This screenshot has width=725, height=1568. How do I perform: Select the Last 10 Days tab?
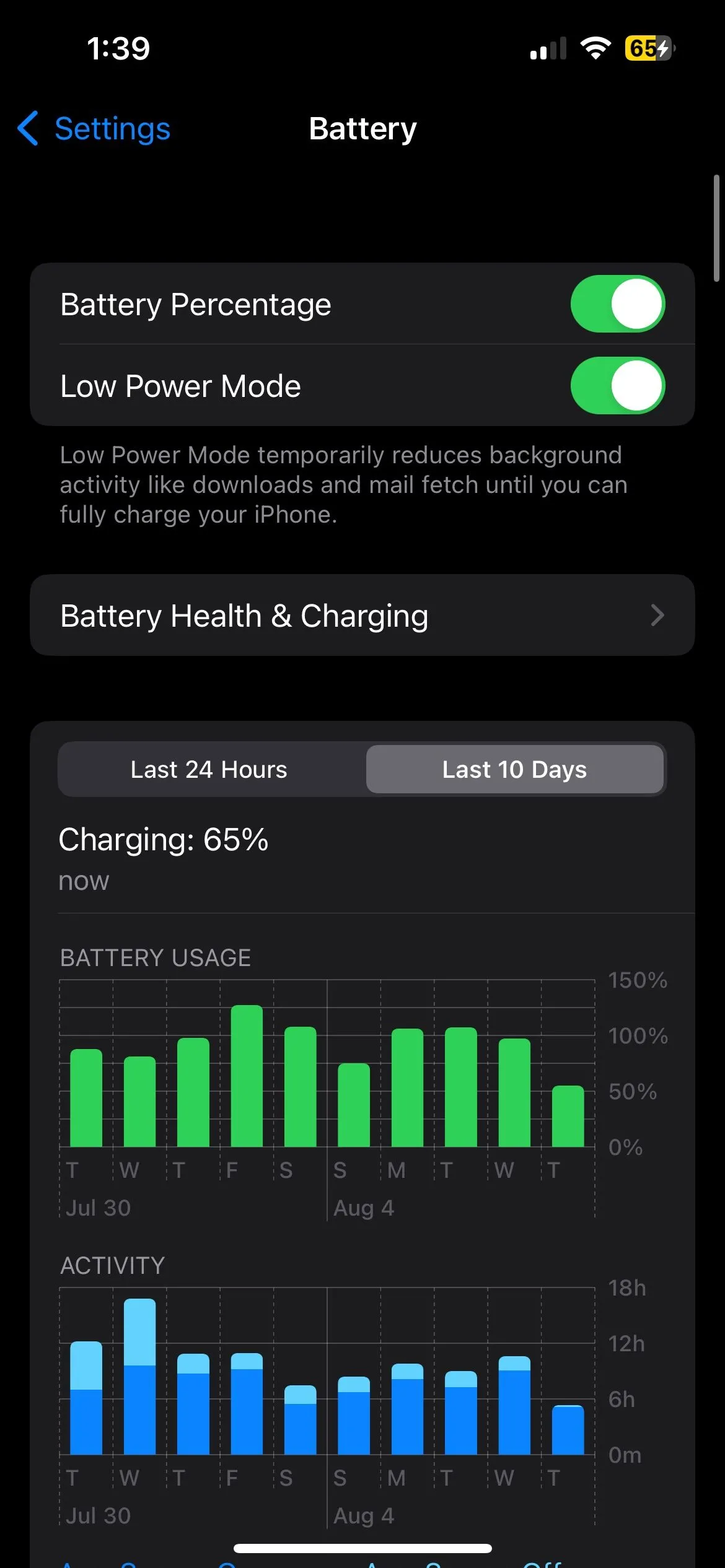[x=515, y=769]
